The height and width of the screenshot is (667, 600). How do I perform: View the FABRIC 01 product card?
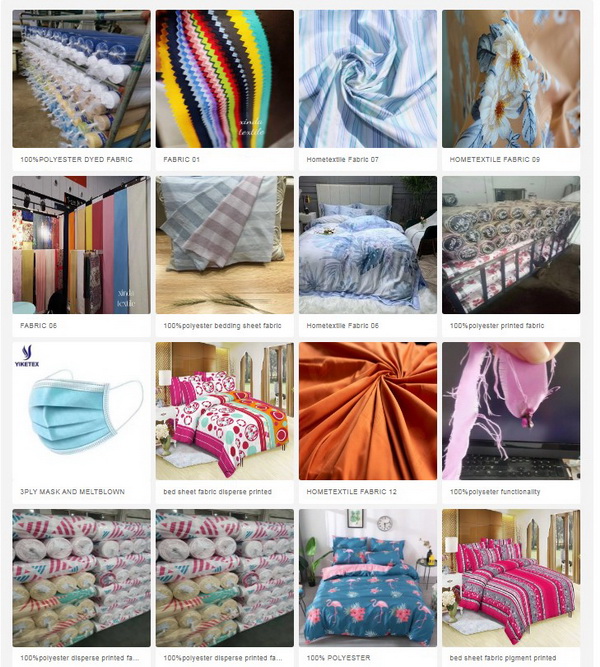224,80
